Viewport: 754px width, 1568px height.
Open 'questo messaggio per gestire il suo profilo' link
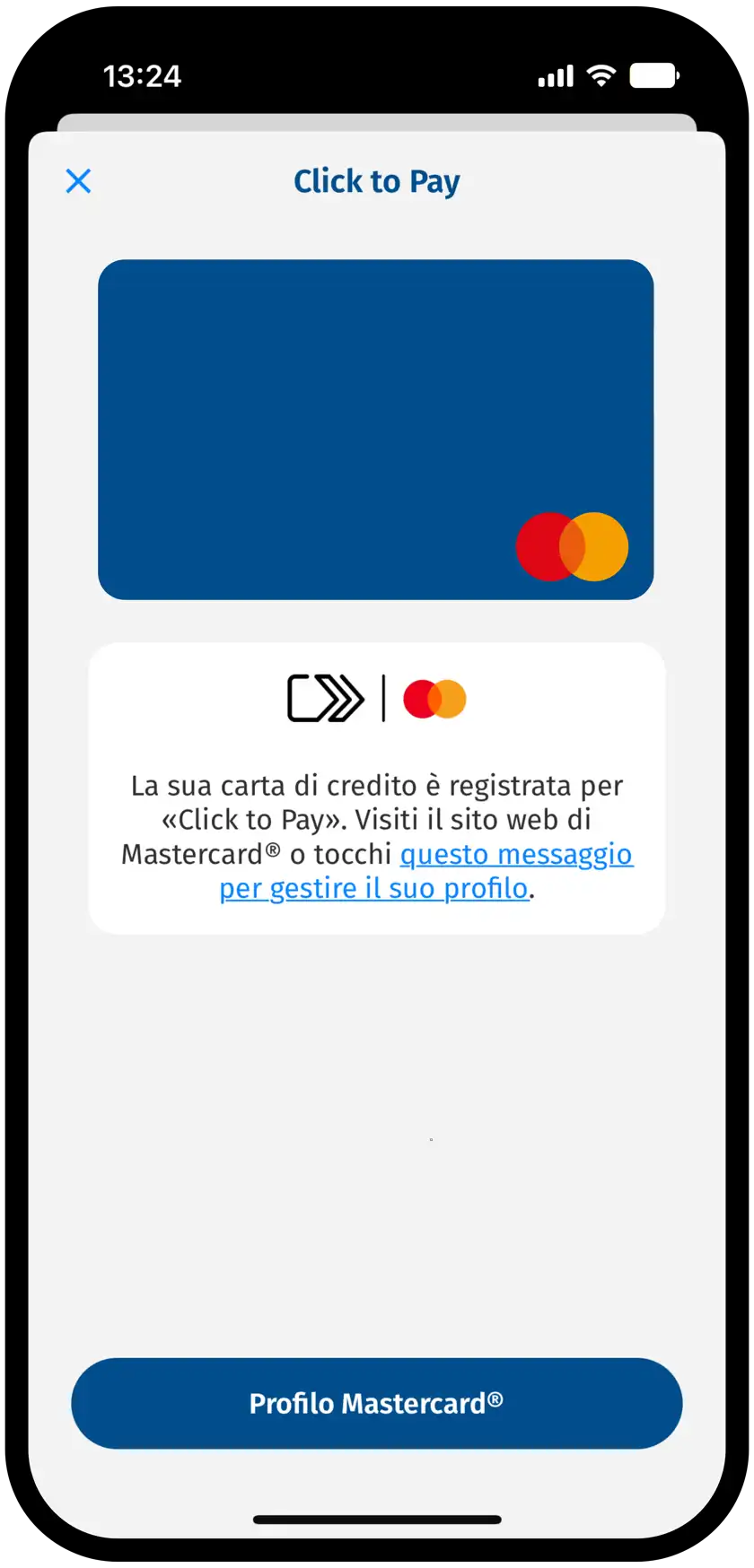[x=516, y=854]
